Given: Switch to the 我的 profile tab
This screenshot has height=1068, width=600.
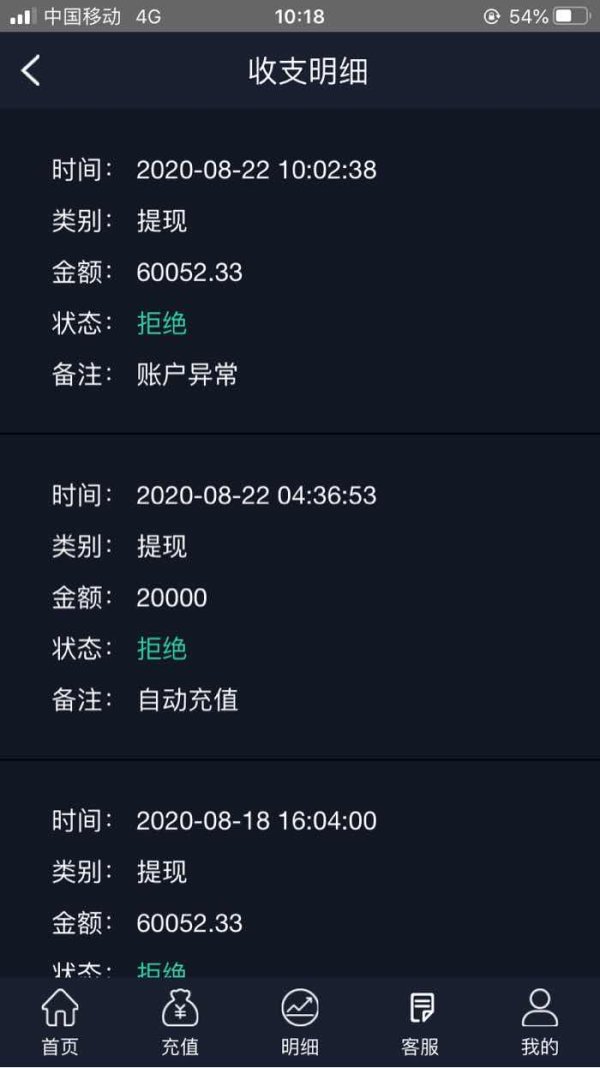Looking at the screenshot, I should coord(539,1022).
